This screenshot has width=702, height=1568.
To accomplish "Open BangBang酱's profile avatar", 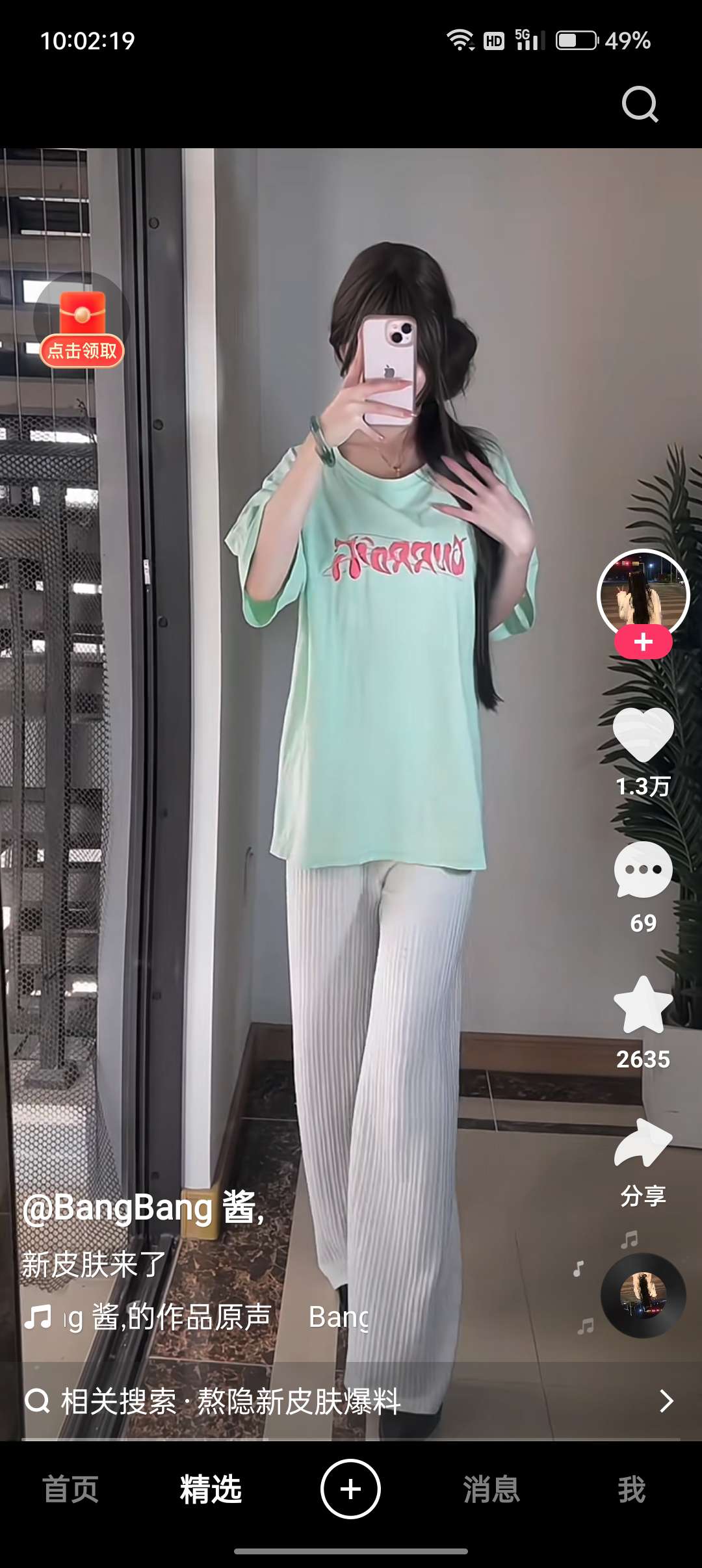I will 643,593.
